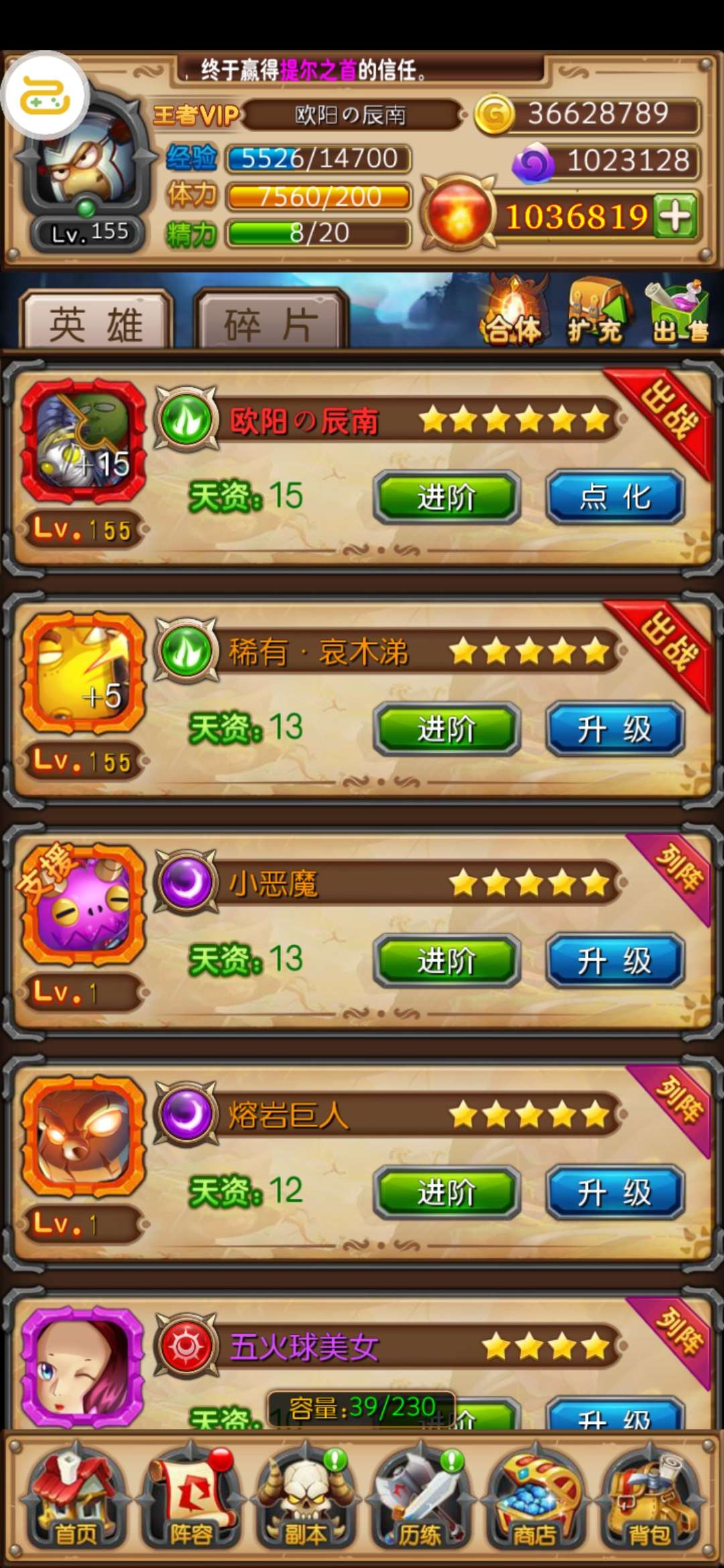Tap 升级 for 熔岩巨人
The height and width of the screenshot is (1568, 724).
tap(615, 1193)
